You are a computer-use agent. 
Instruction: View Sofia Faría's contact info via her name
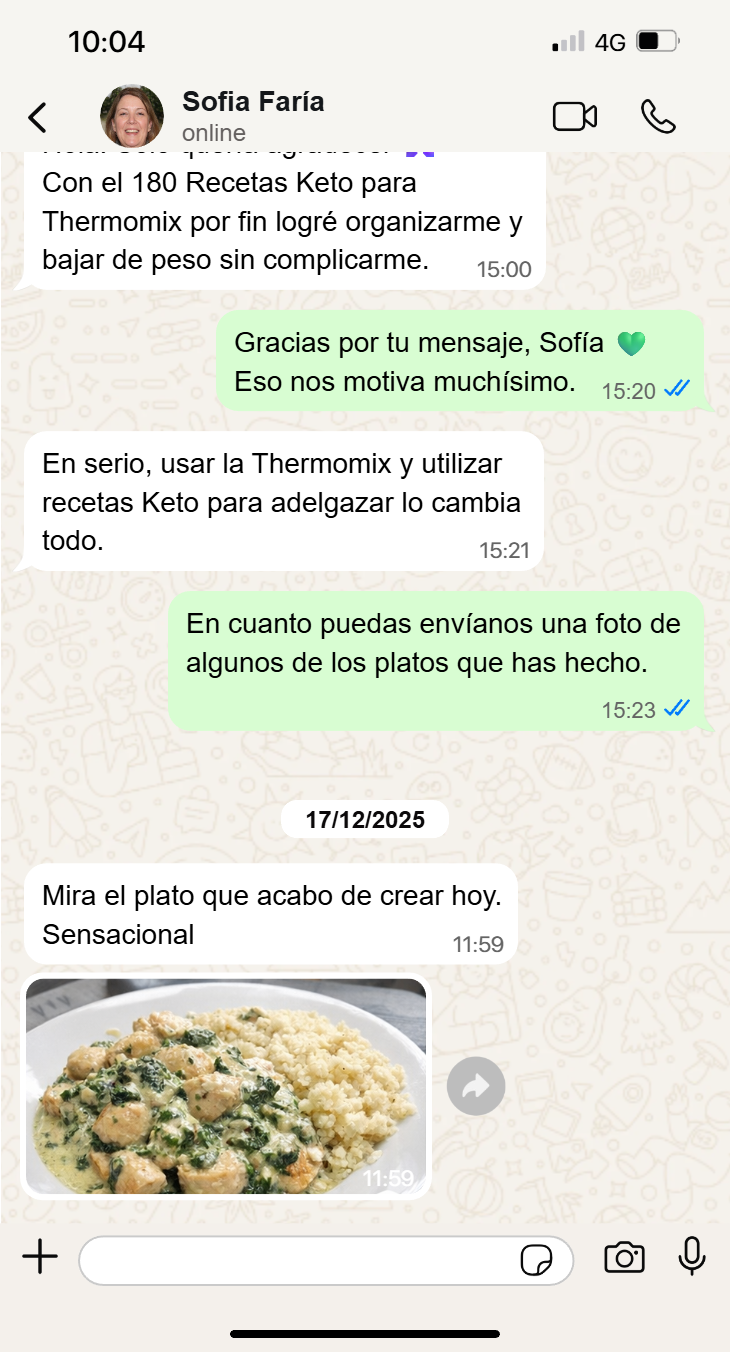point(253,101)
